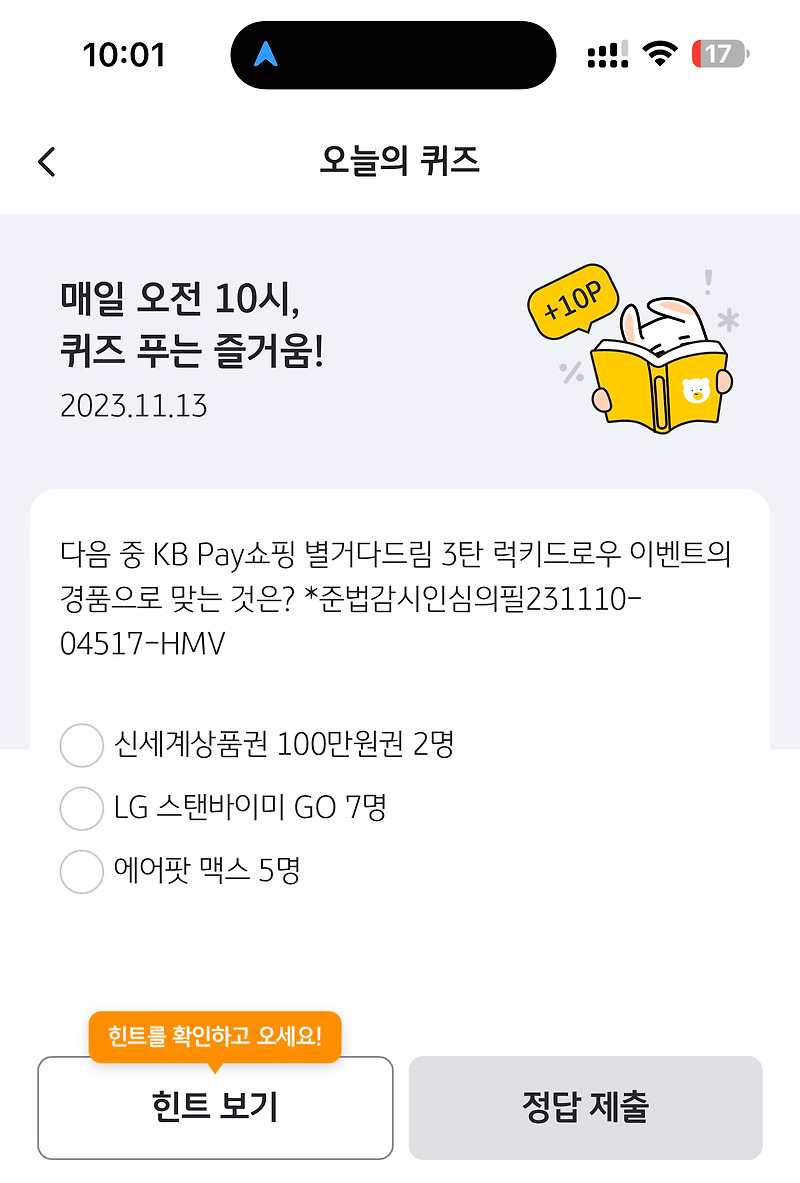Open hints via 힌트 보기 button

coord(215,1107)
